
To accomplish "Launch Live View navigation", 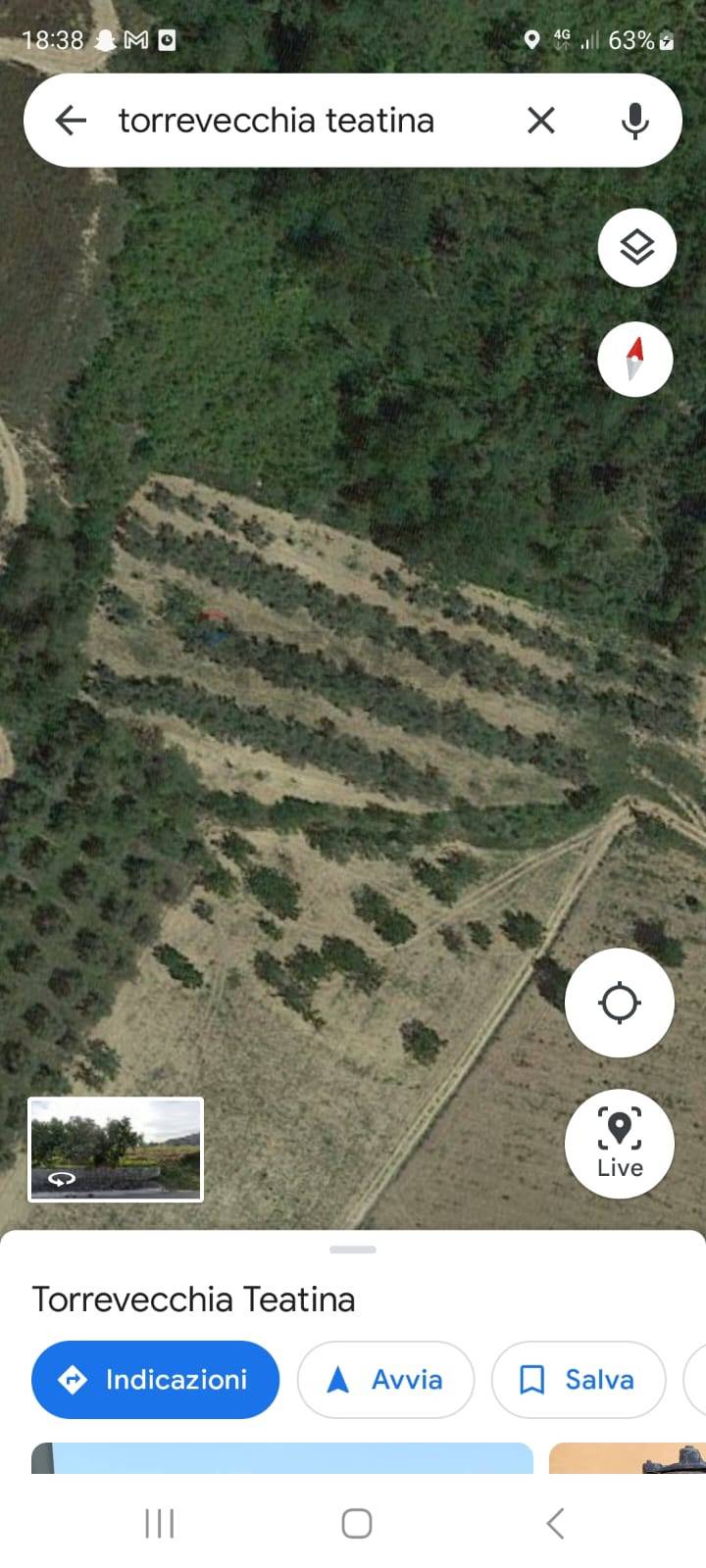I will 620,1144.
